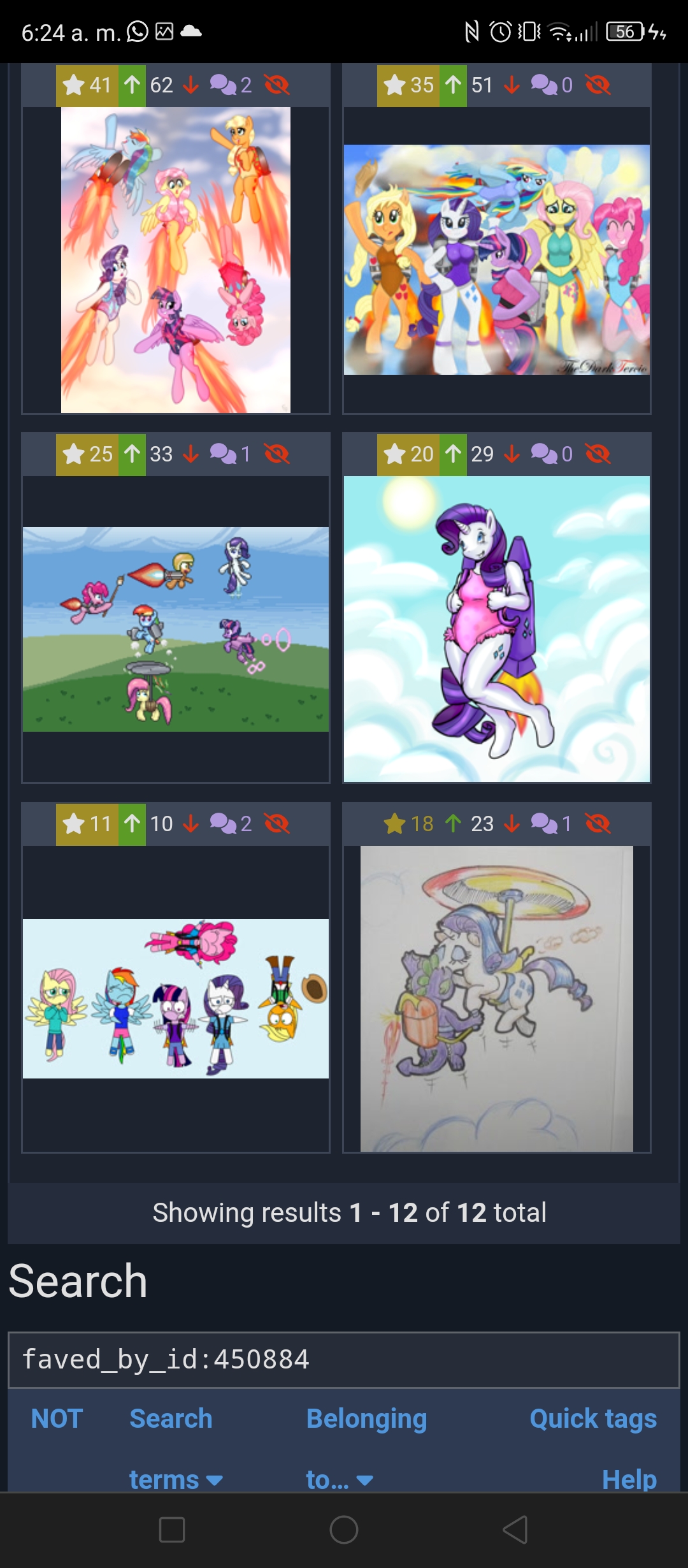Favorite the image showing 18 stars
Screen dimensions: 688x1568
pos(408,824)
